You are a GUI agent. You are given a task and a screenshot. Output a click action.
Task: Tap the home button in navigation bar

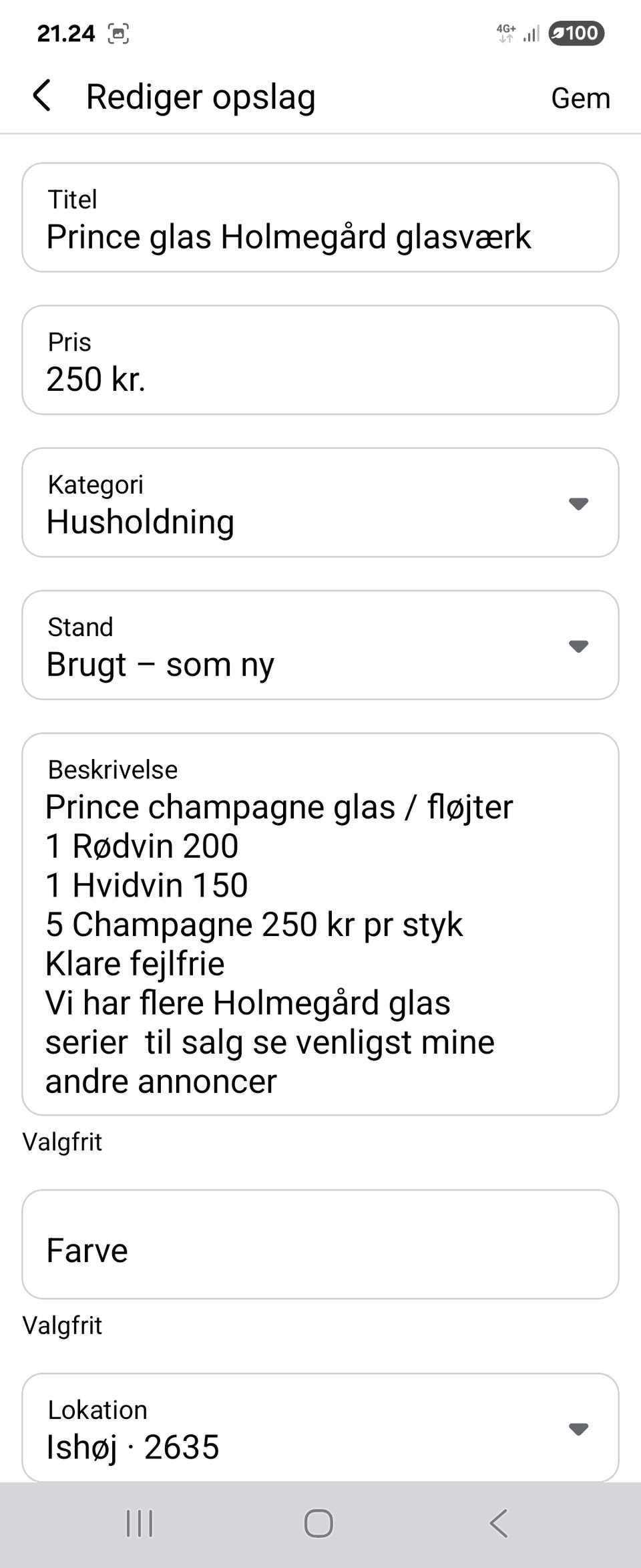click(x=319, y=1525)
